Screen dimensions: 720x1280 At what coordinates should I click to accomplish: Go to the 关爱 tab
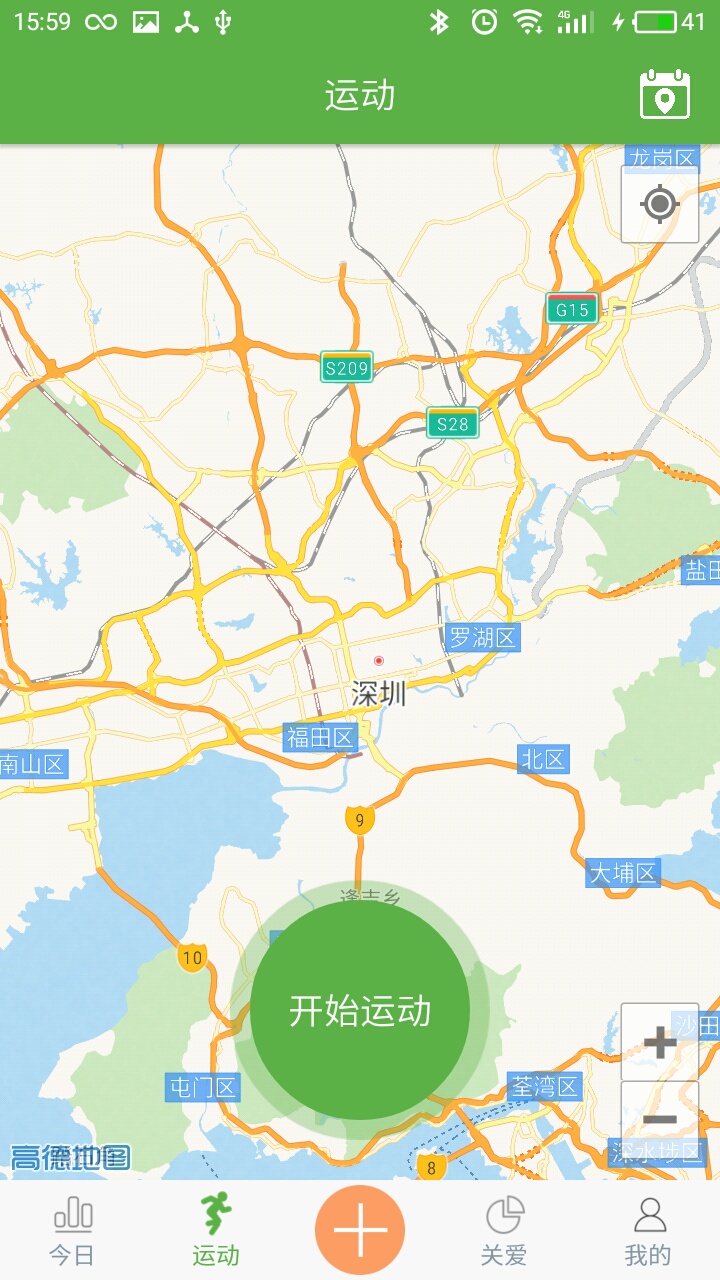504,1231
